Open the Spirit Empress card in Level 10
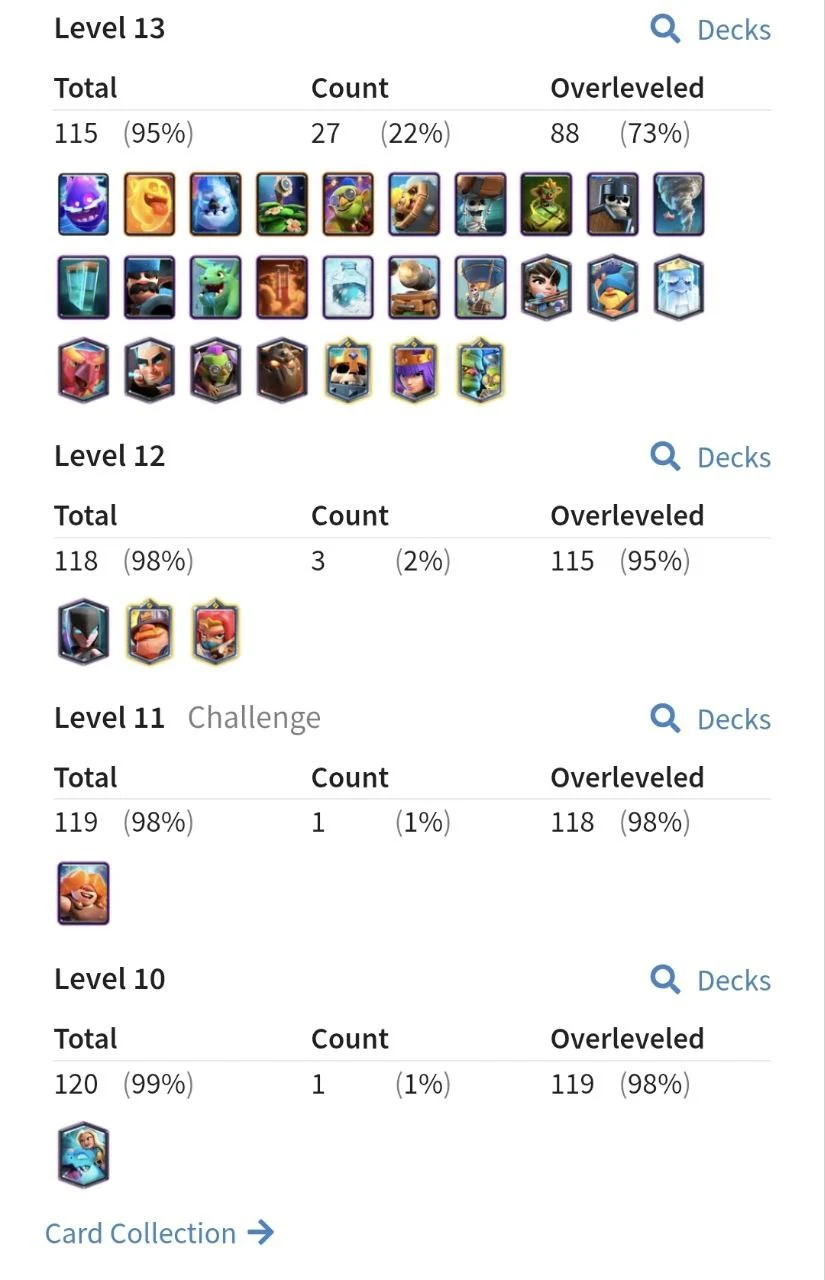Viewport: 825px width, 1280px height. tap(84, 1154)
